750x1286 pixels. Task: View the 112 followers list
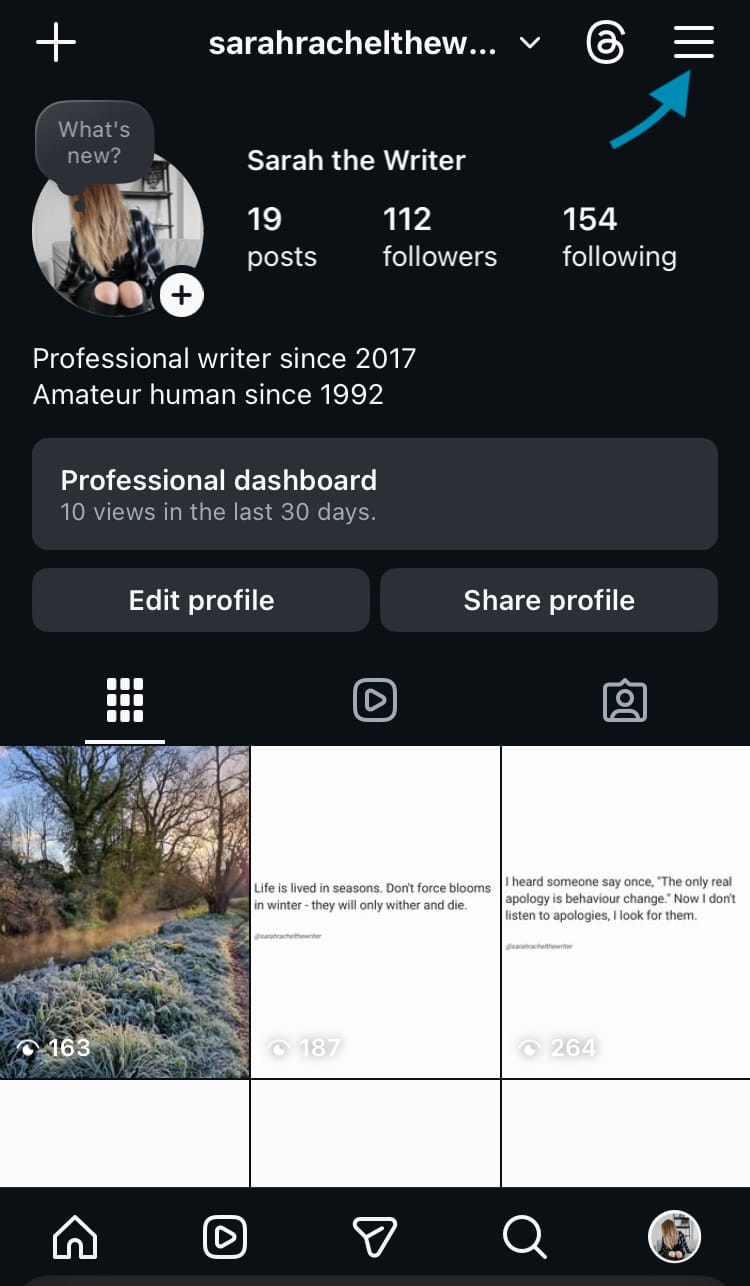pos(439,237)
